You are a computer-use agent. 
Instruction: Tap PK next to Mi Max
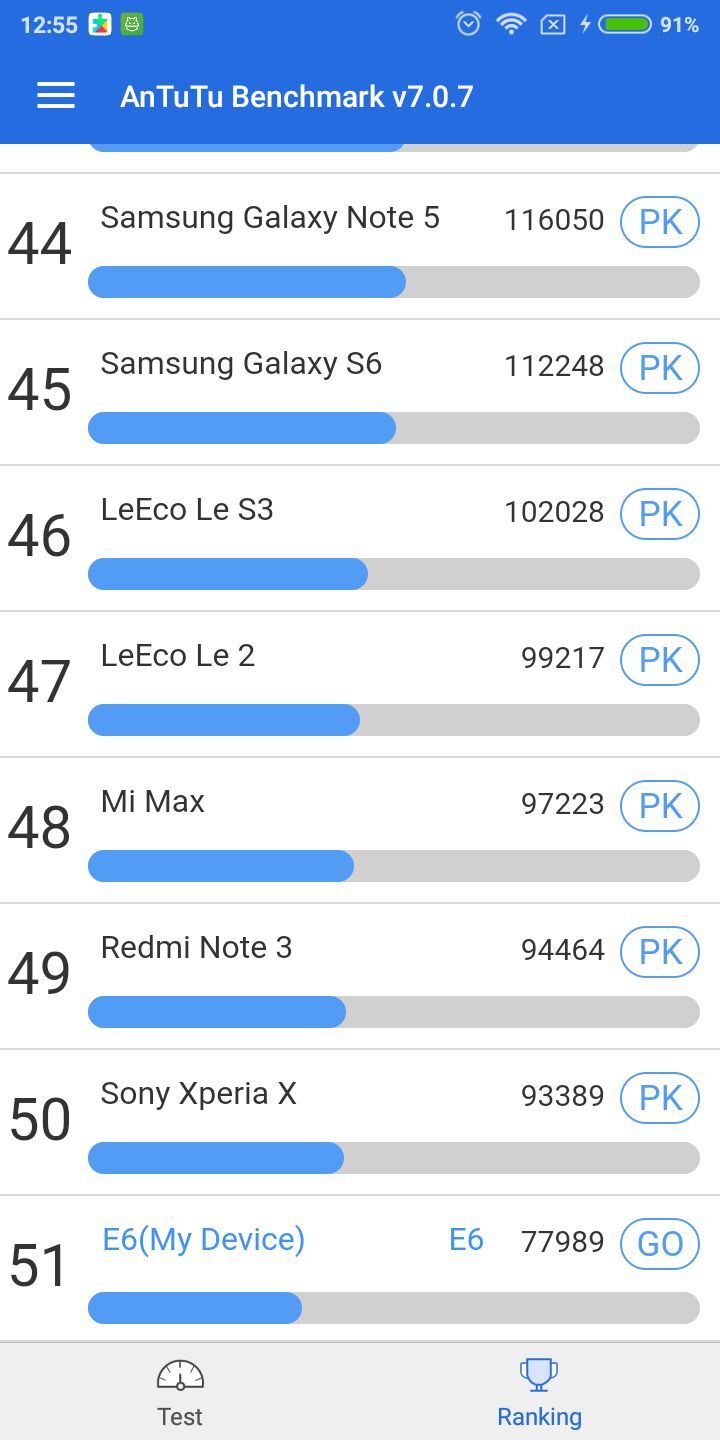point(659,806)
